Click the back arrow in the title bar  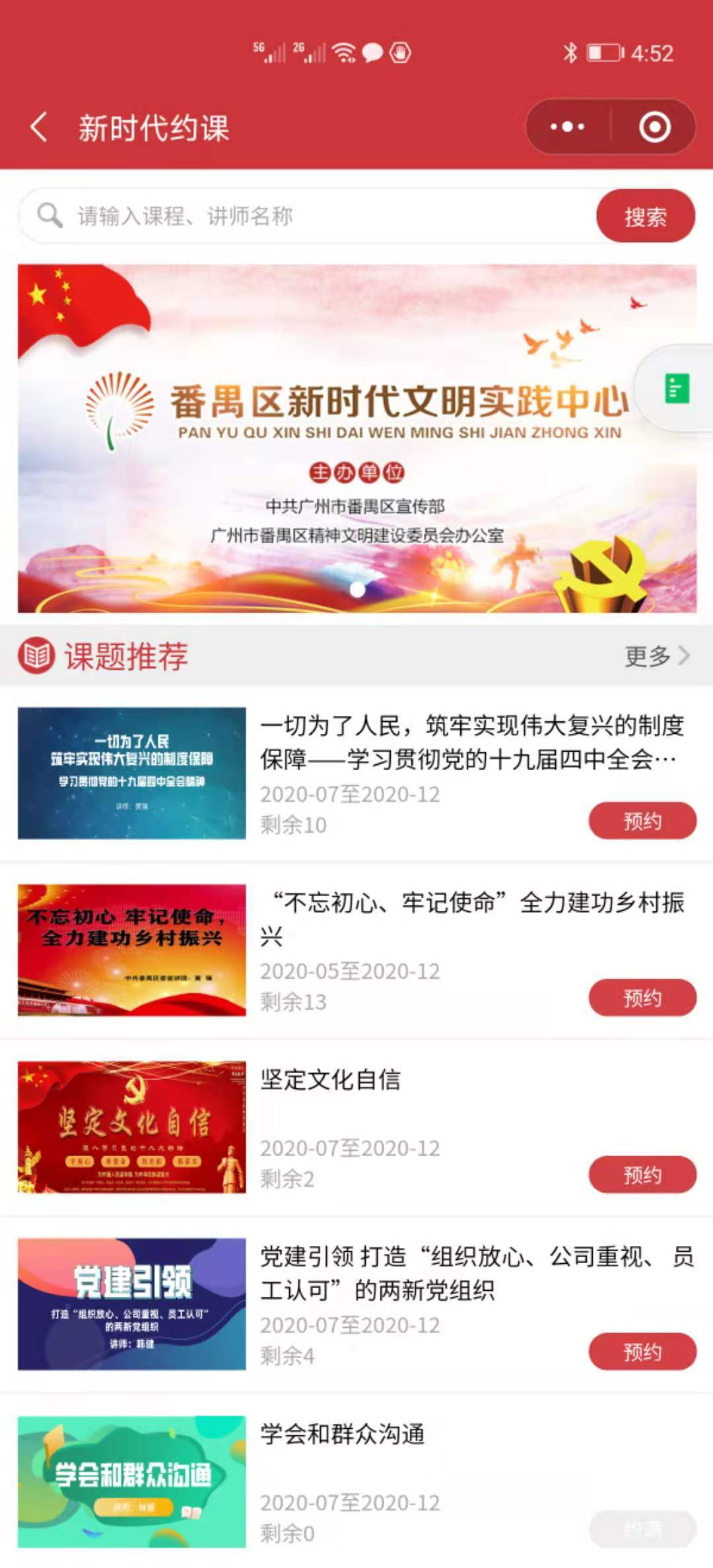click(x=38, y=127)
